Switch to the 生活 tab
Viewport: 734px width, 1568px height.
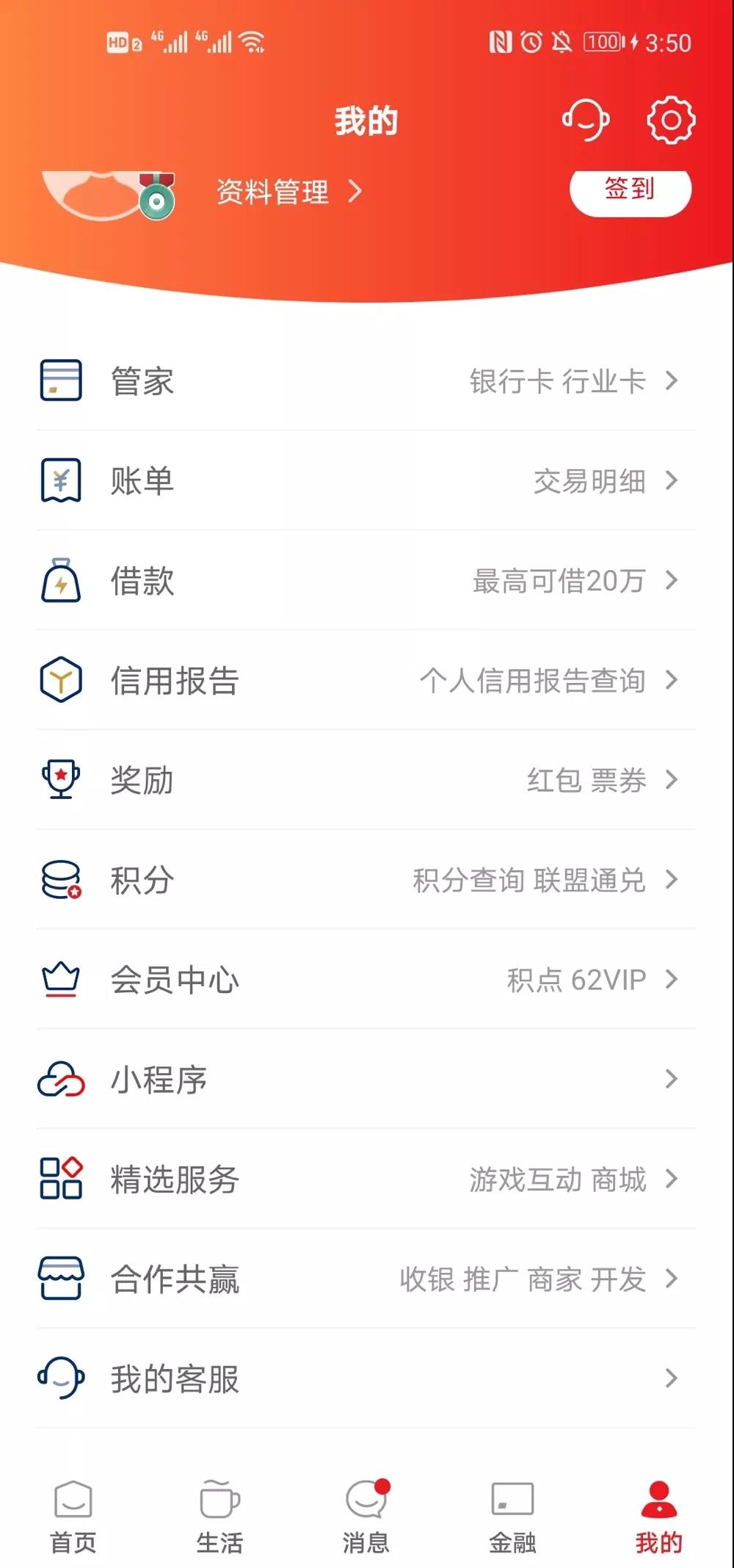219,1517
